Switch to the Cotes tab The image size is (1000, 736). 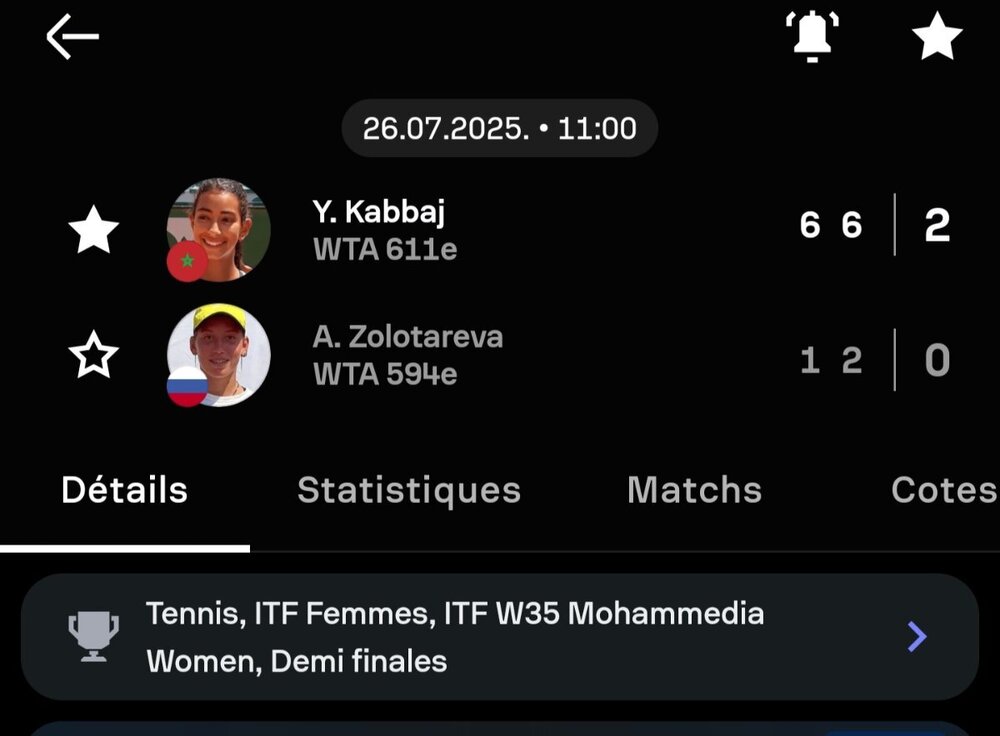click(x=942, y=490)
